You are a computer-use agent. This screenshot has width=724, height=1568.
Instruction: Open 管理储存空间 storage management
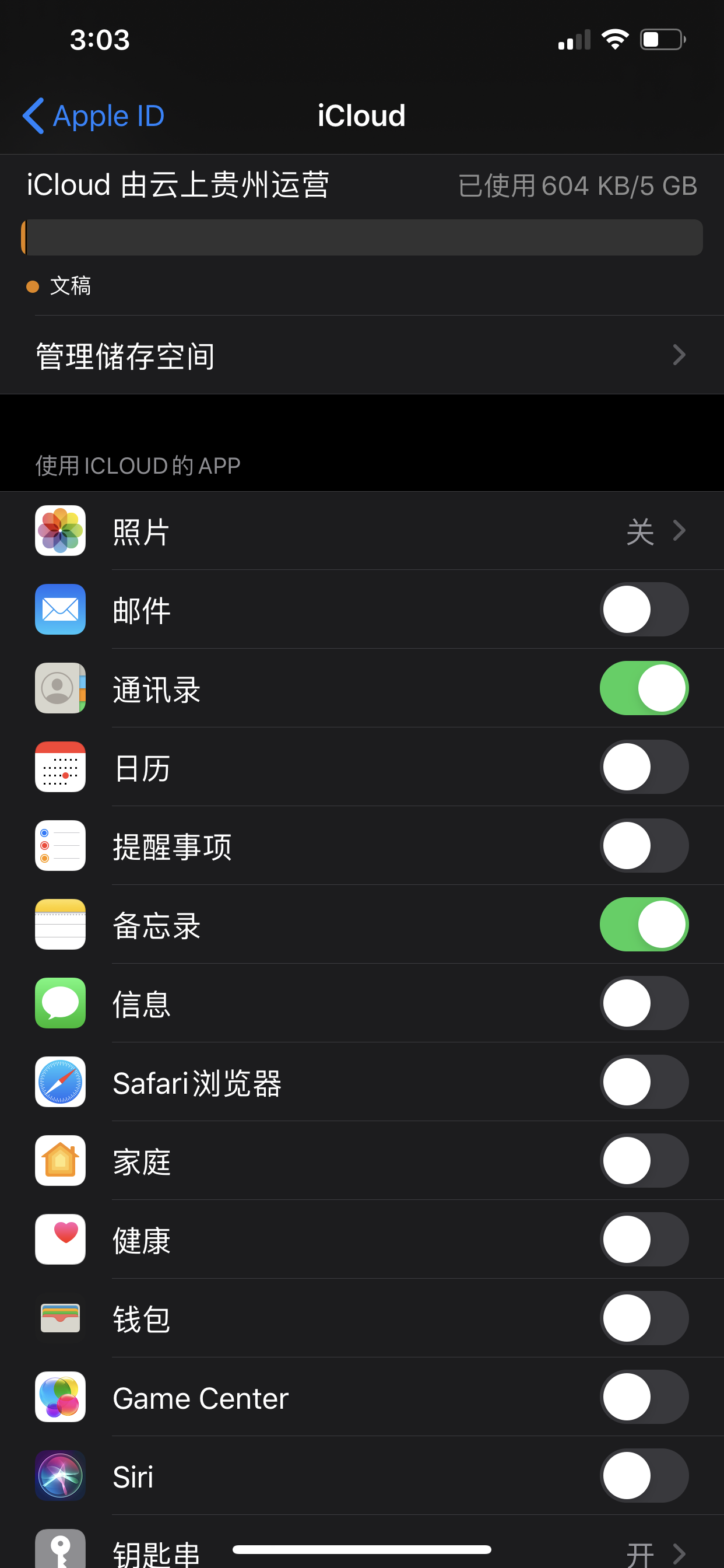point(361,355)
